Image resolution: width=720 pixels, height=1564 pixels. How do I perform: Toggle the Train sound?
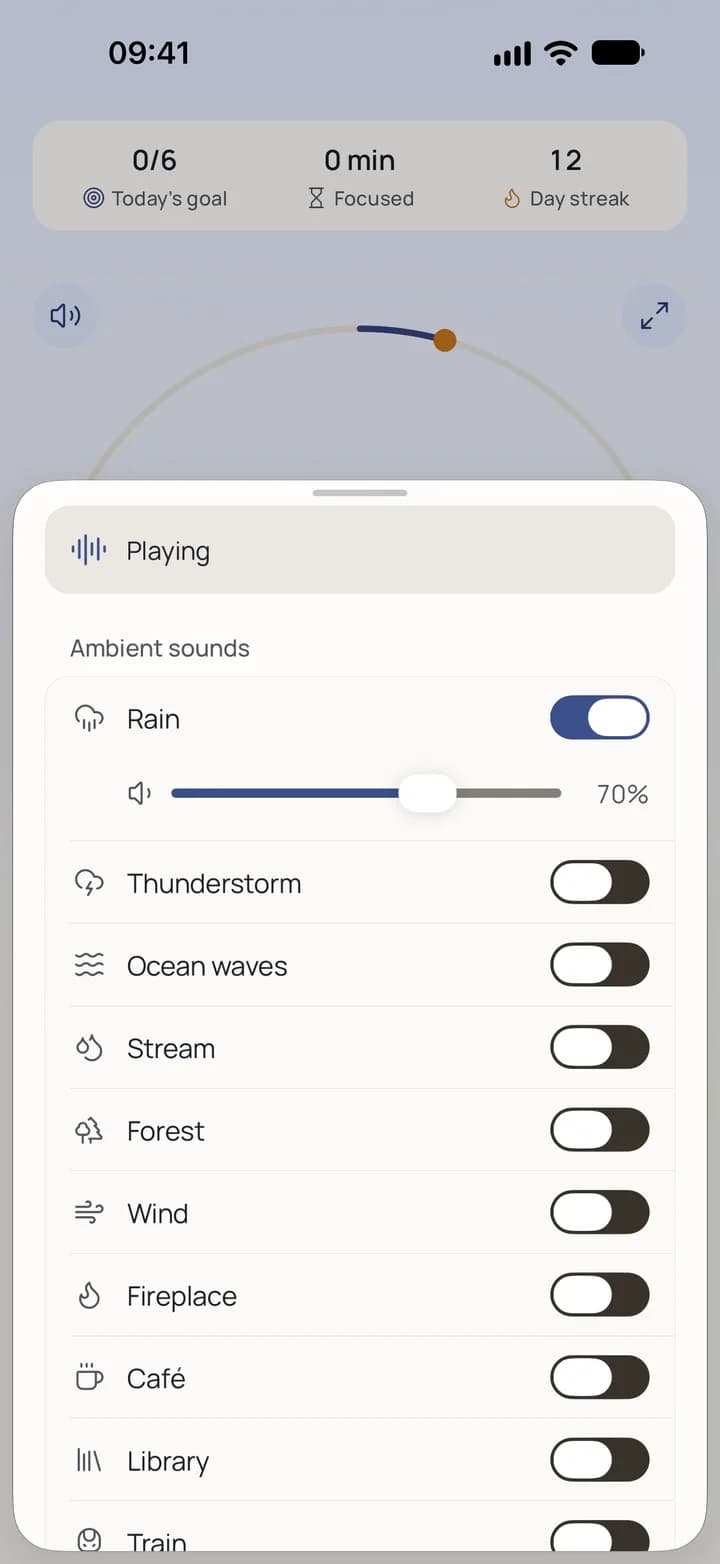pyautogui.click(x=600, y=1535)
